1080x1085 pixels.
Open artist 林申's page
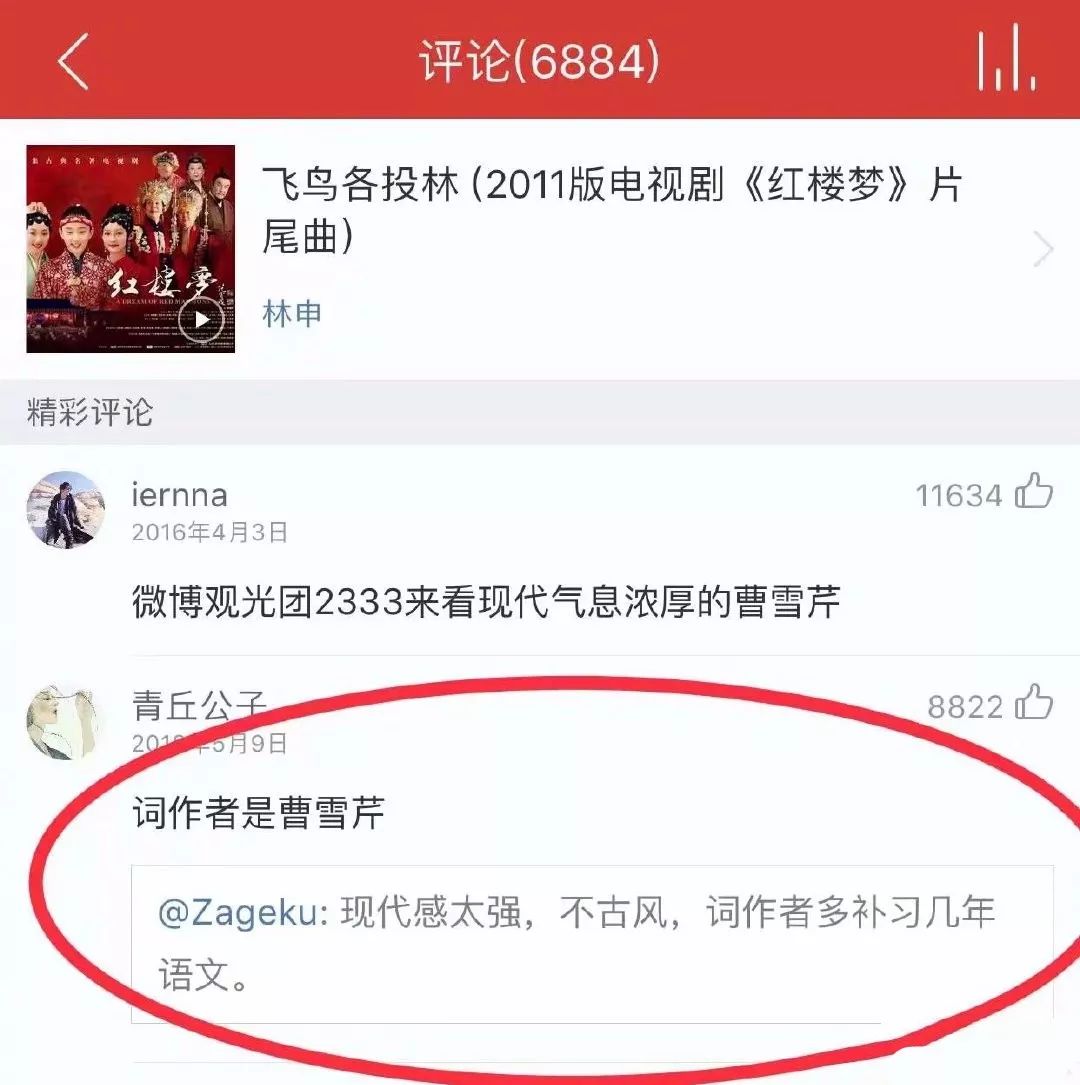[292, 314]
